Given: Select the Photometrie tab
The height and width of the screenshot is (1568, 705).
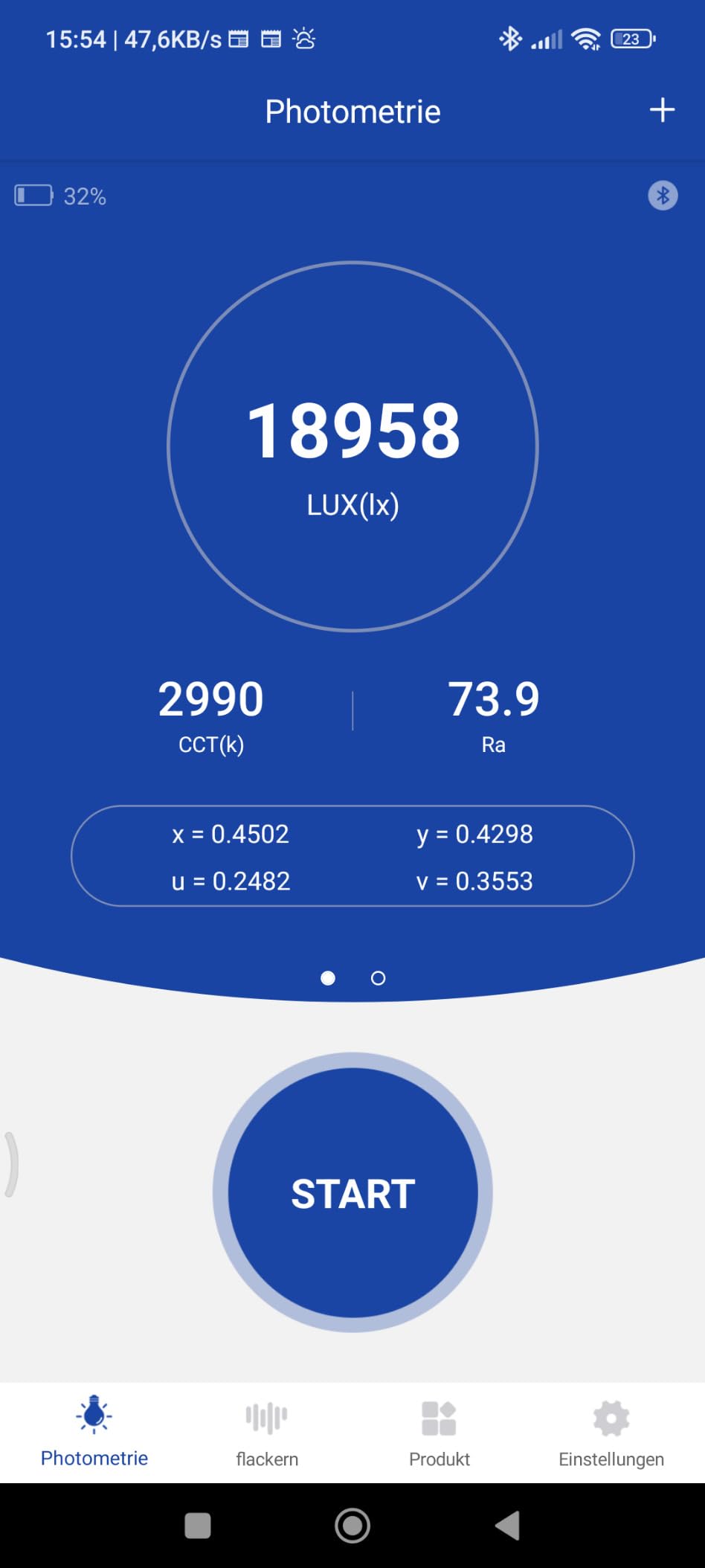Looking at the screenshot, I should pyautogui.click(x=94, y=1432).
